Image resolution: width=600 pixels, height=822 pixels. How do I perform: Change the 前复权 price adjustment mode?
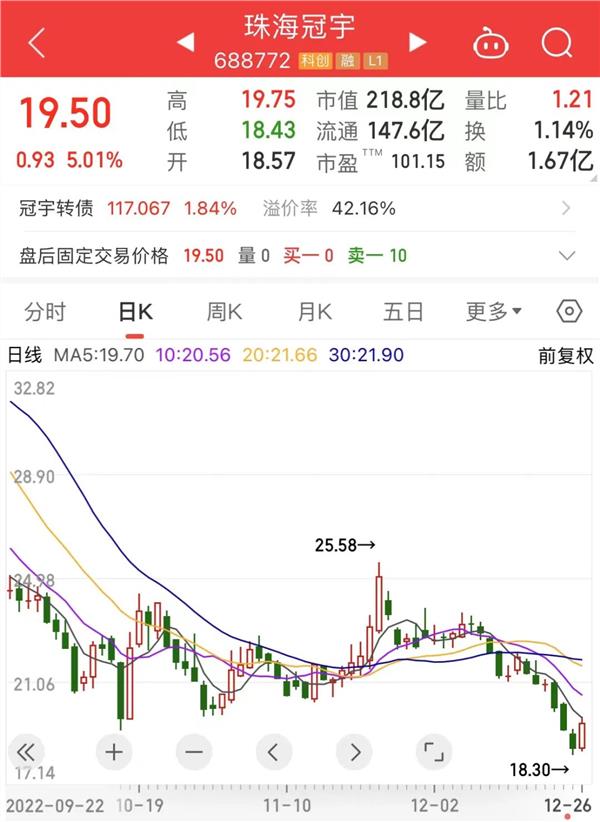coord(565,355)
